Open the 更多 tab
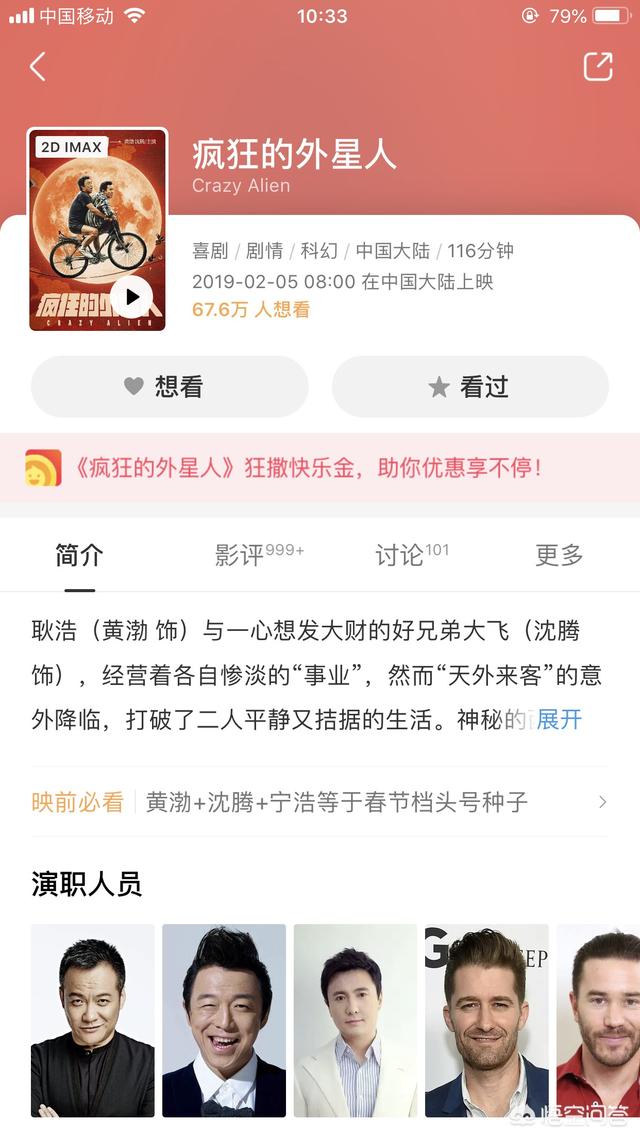The image size is (640, 1138). point(558,555)
